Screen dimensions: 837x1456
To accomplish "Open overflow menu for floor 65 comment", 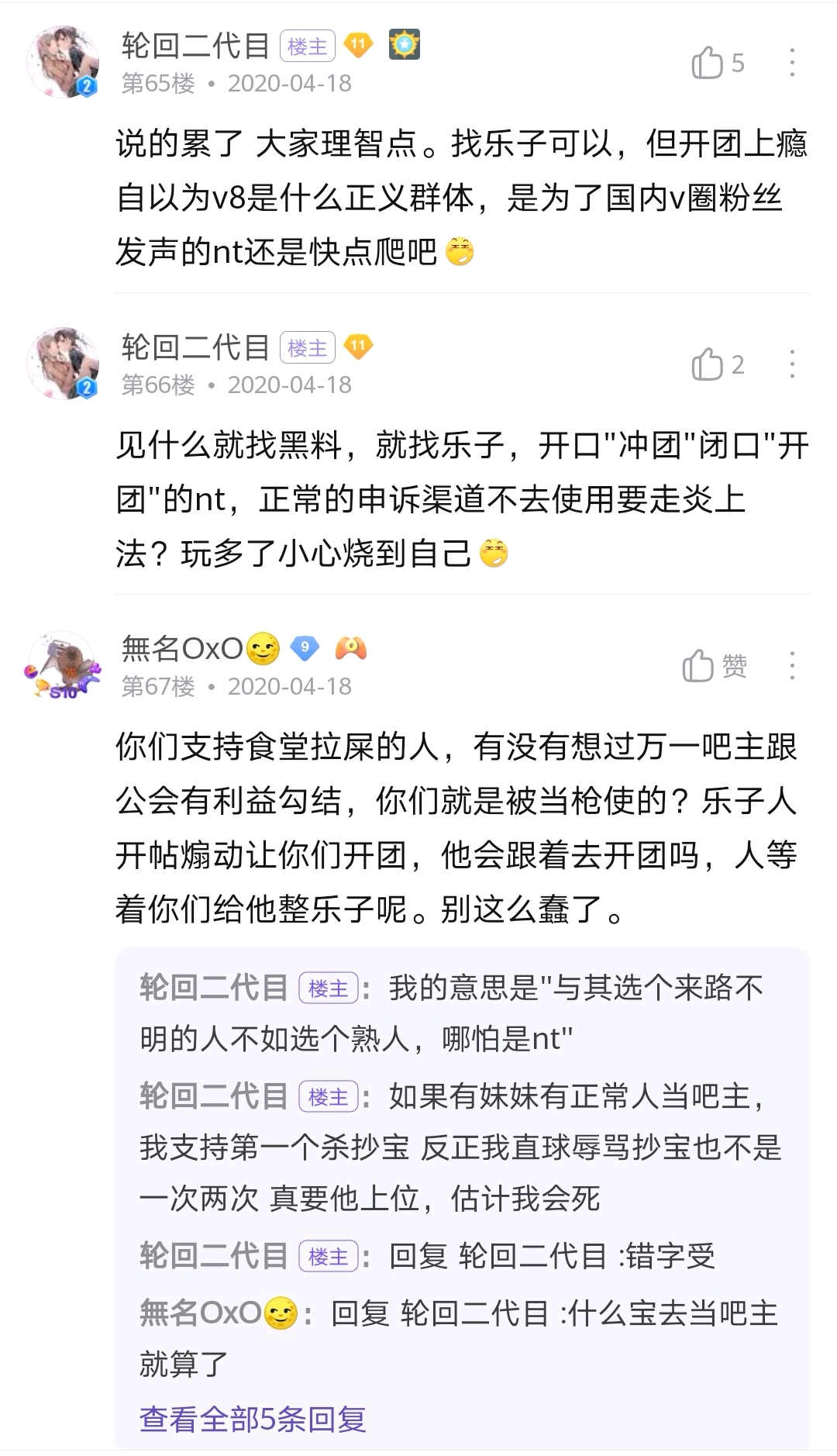I will pyautogui.click(x=791, y=63).
